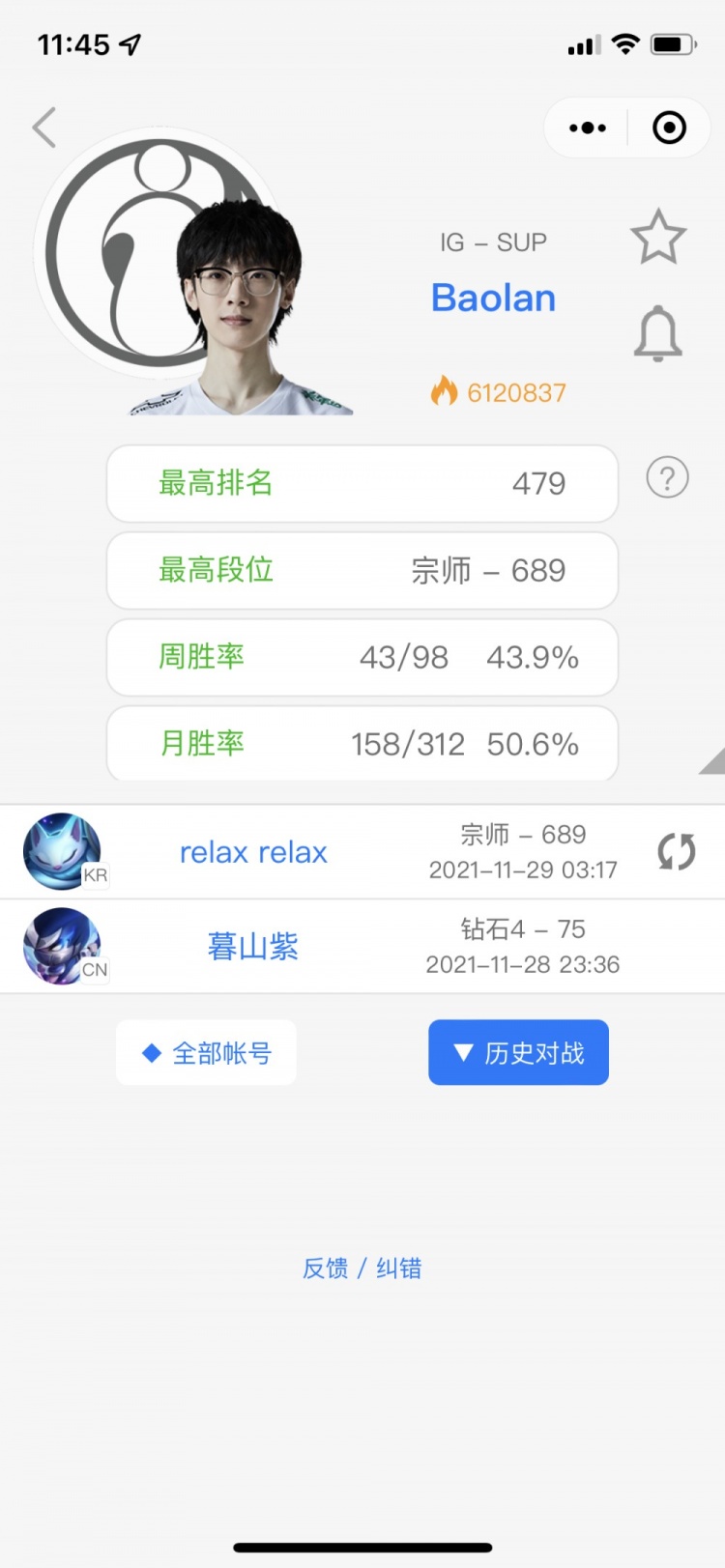
Task: Select the 最高段位 peak rank row
Action: (x=362, y=570)
